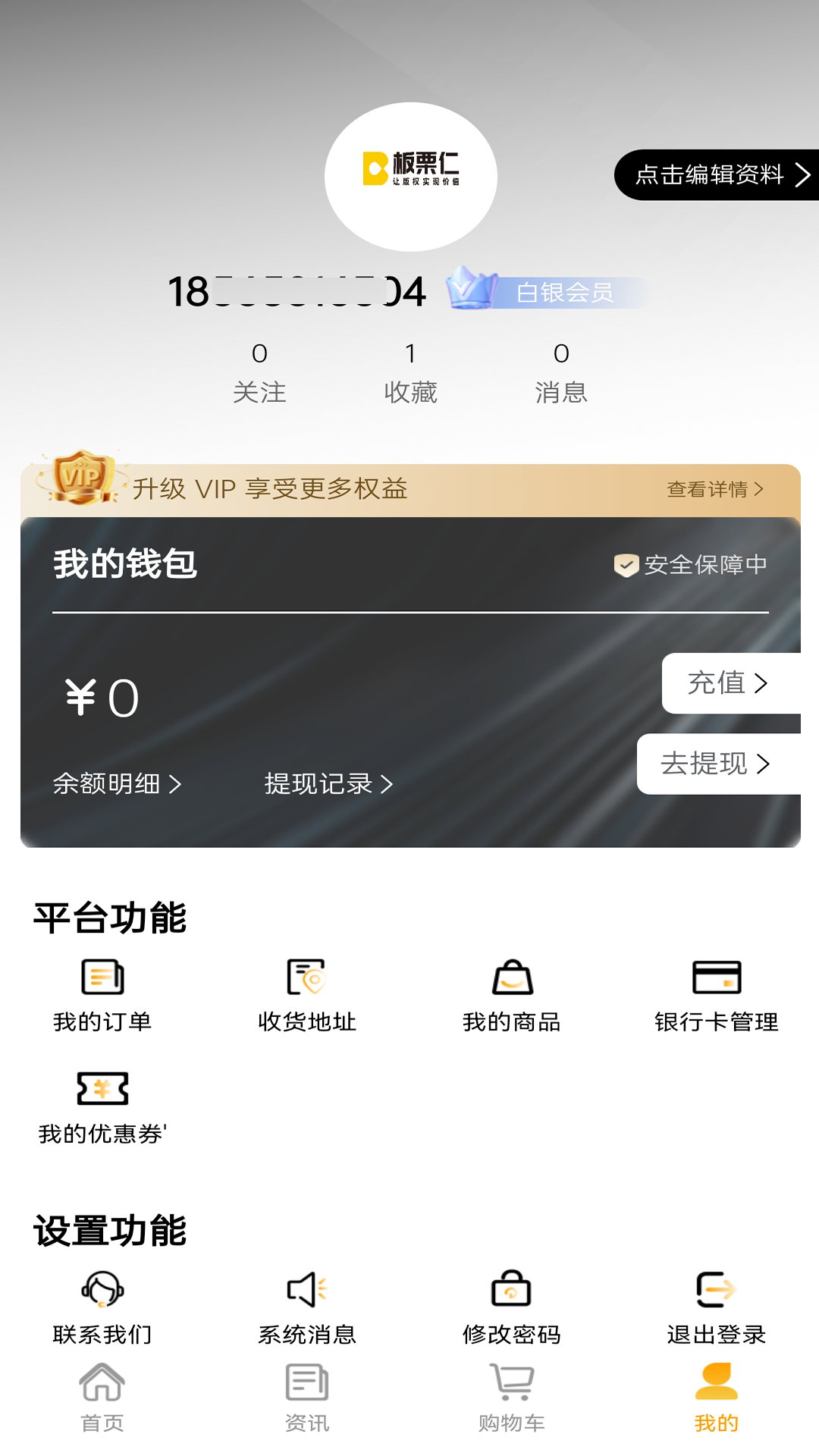This screenshot has width=819, height=1456.
Task: Open 提现记录 withdrawal records
Action: (x=328, y=783)
